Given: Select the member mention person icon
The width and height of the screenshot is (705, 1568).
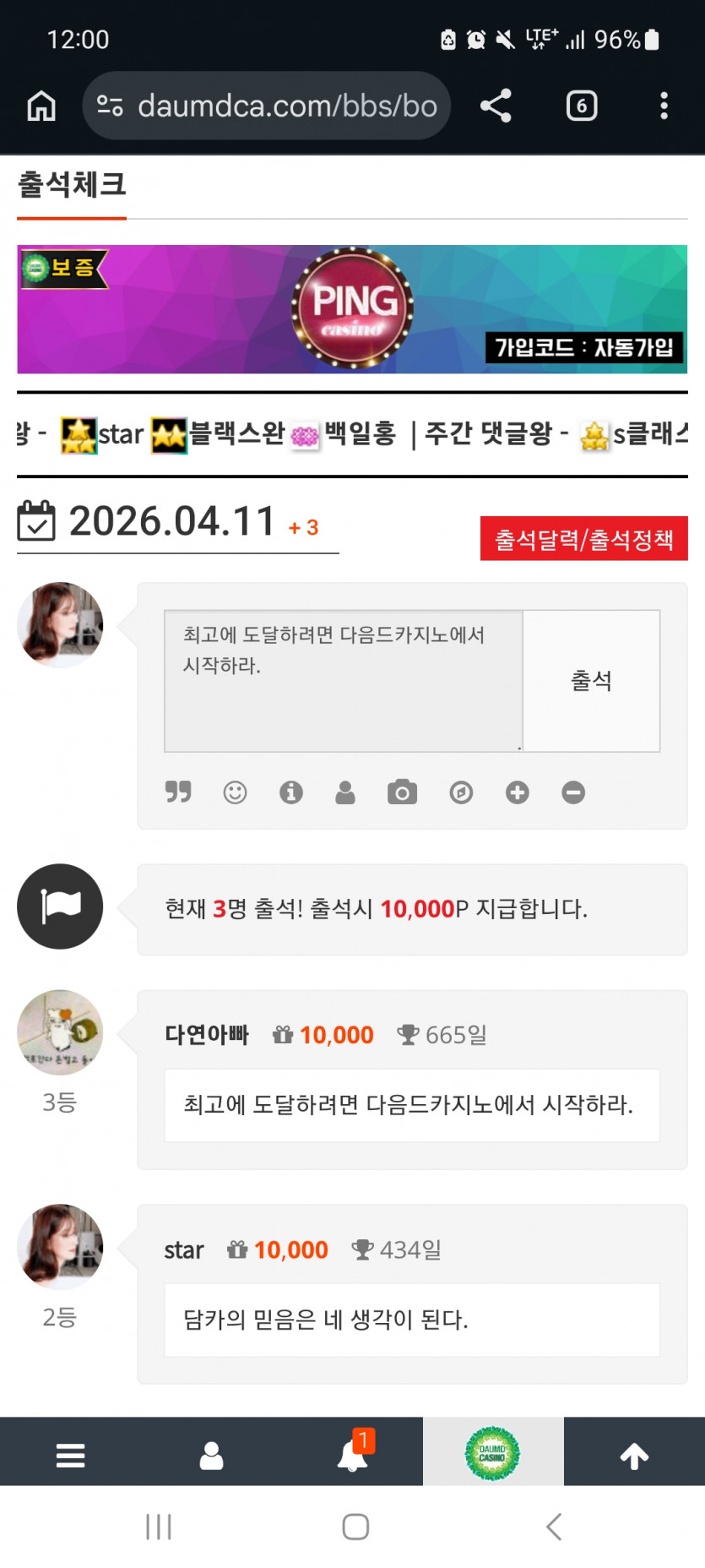Looking at the screenshot, I should 345,792.
